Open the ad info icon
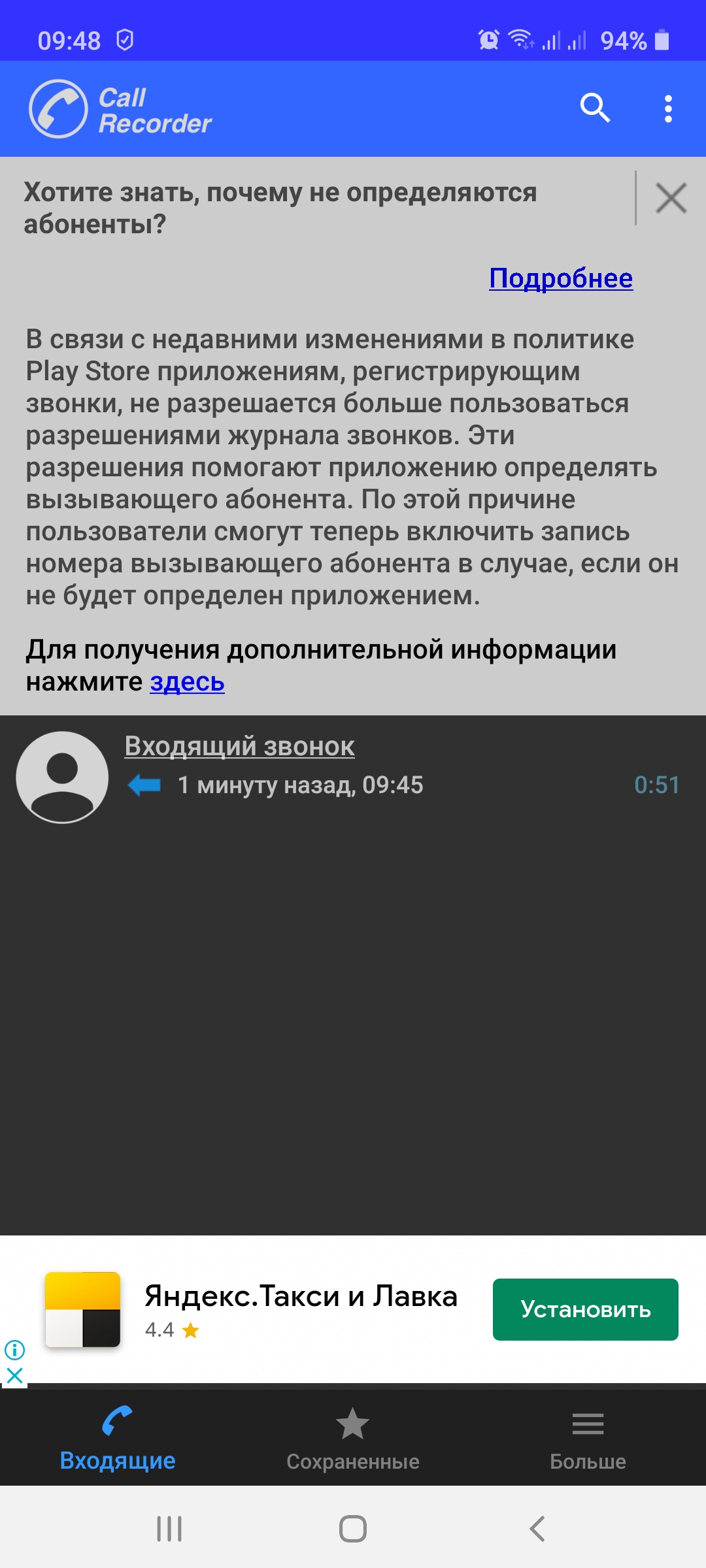706x1568 pixels. click(14, 1349)
